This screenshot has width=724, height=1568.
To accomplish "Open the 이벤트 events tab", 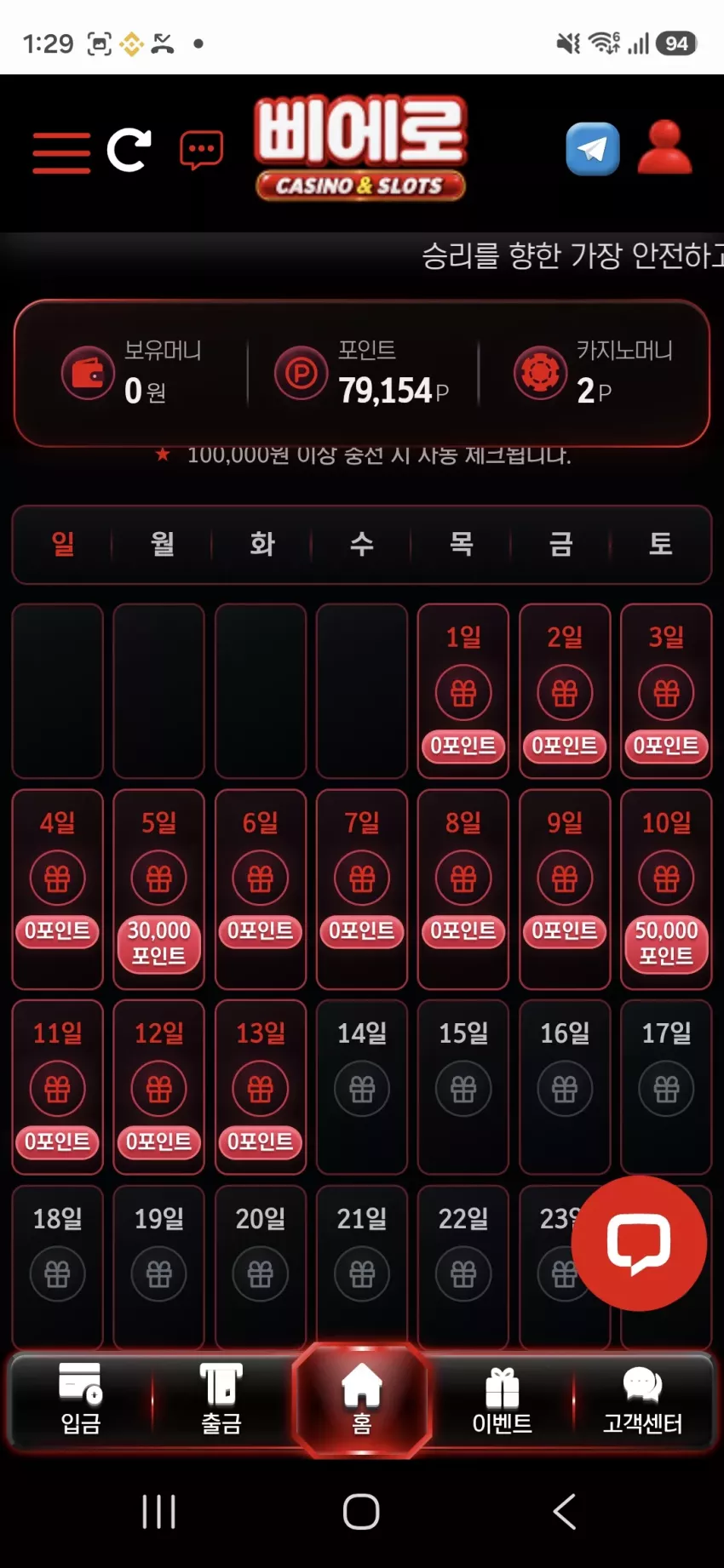I will (503, 1399).
